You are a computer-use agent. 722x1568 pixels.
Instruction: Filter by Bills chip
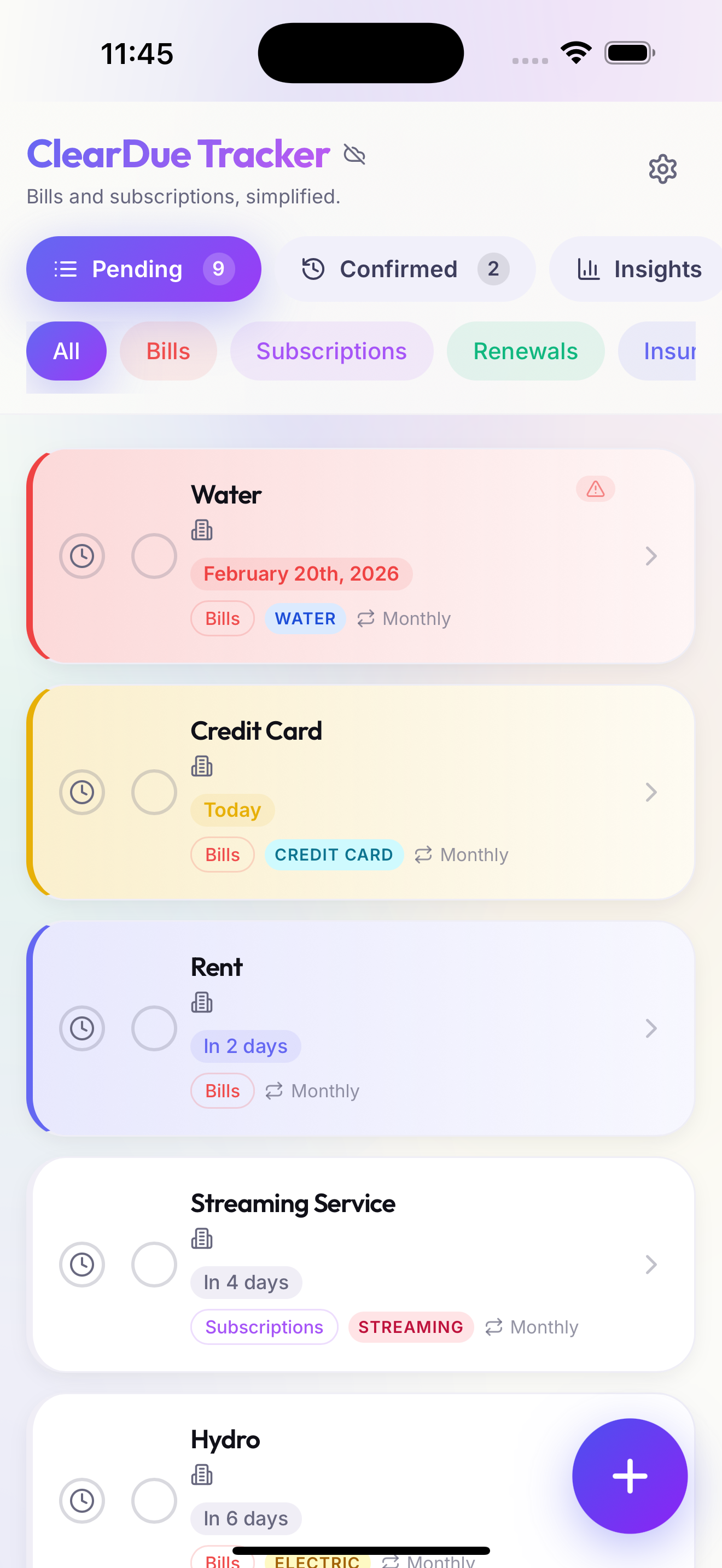tap(168, 351)
